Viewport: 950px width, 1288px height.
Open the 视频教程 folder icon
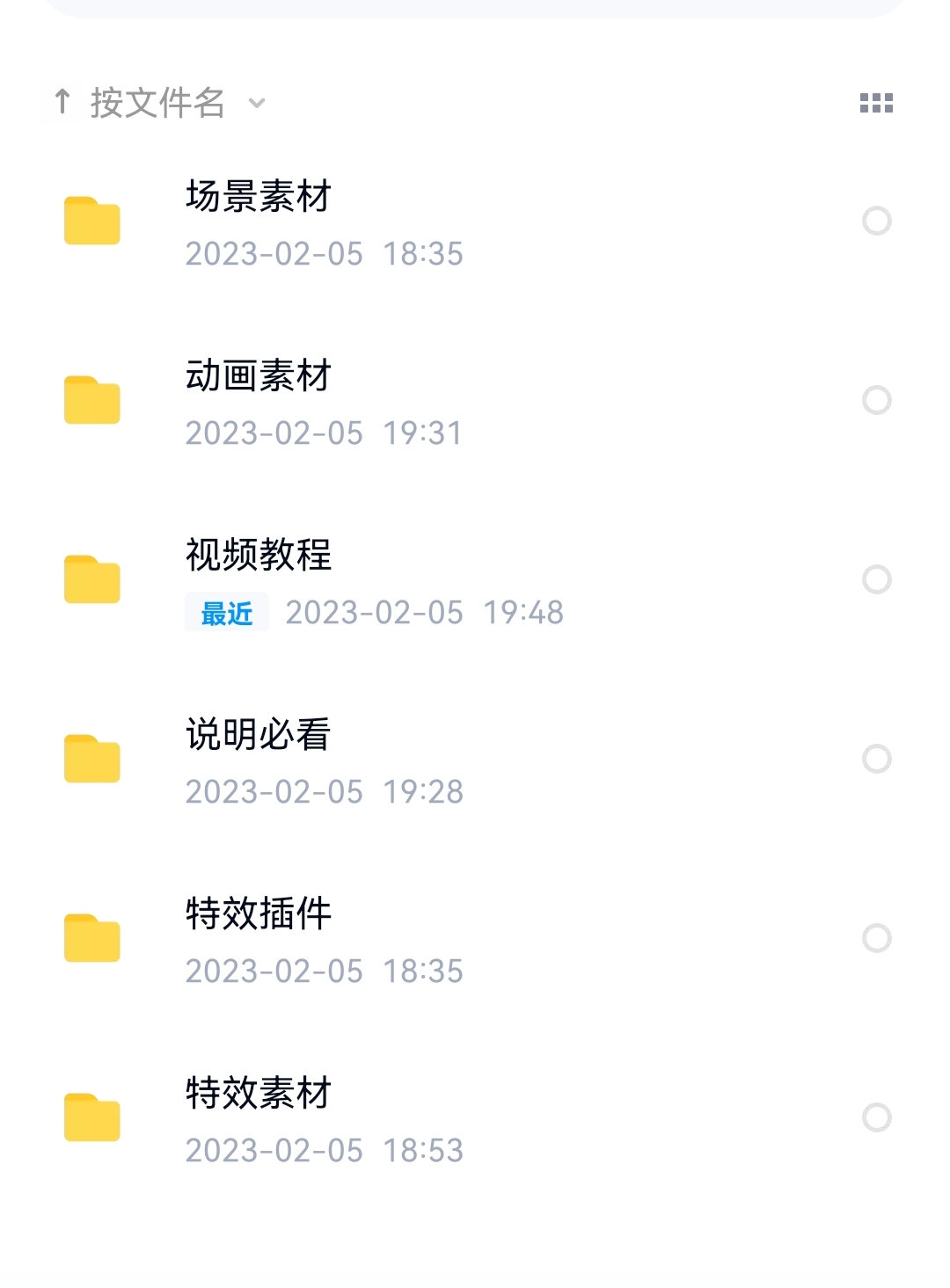click(x=92, y=580)
